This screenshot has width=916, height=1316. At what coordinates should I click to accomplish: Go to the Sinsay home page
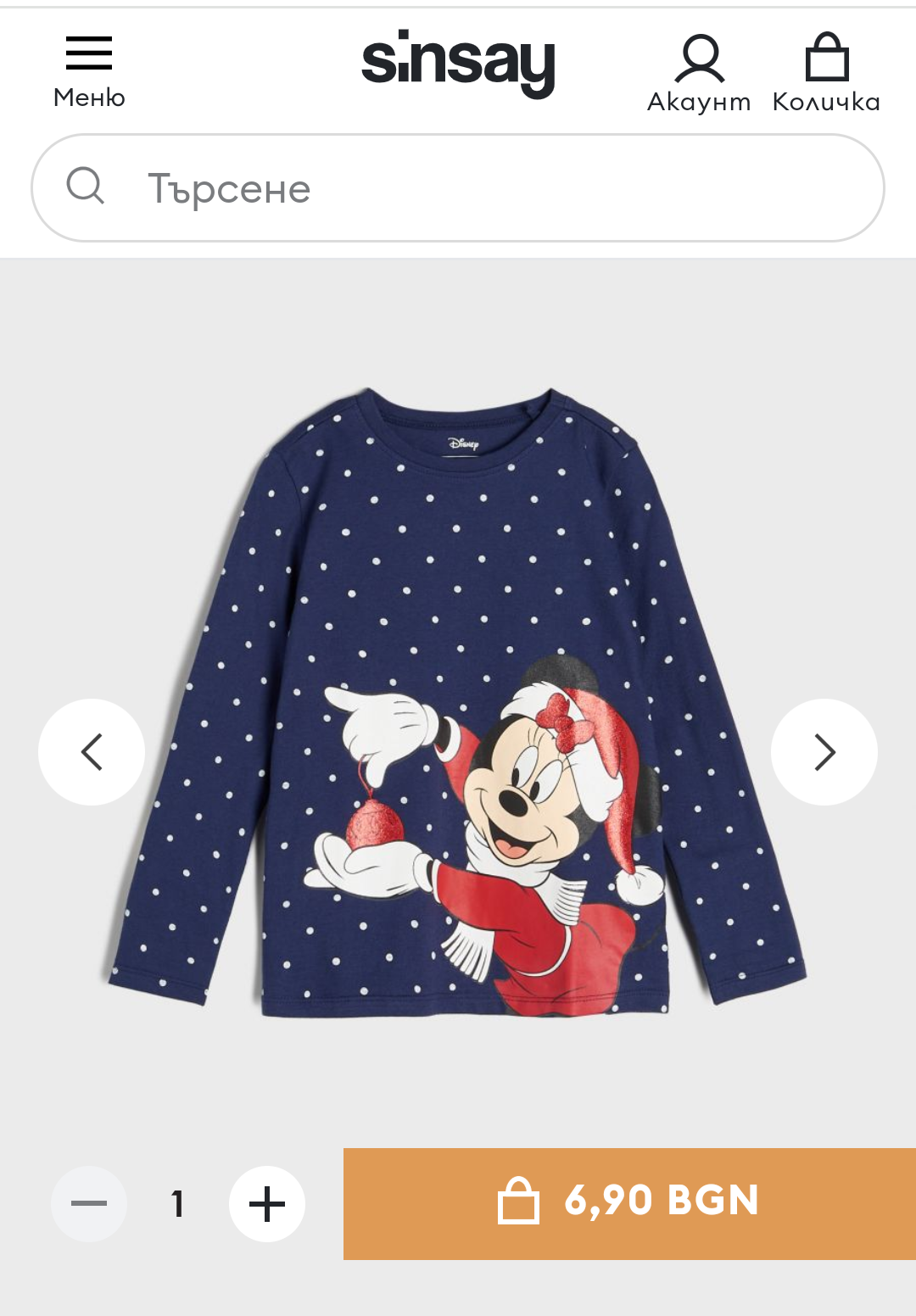point(458,63)
